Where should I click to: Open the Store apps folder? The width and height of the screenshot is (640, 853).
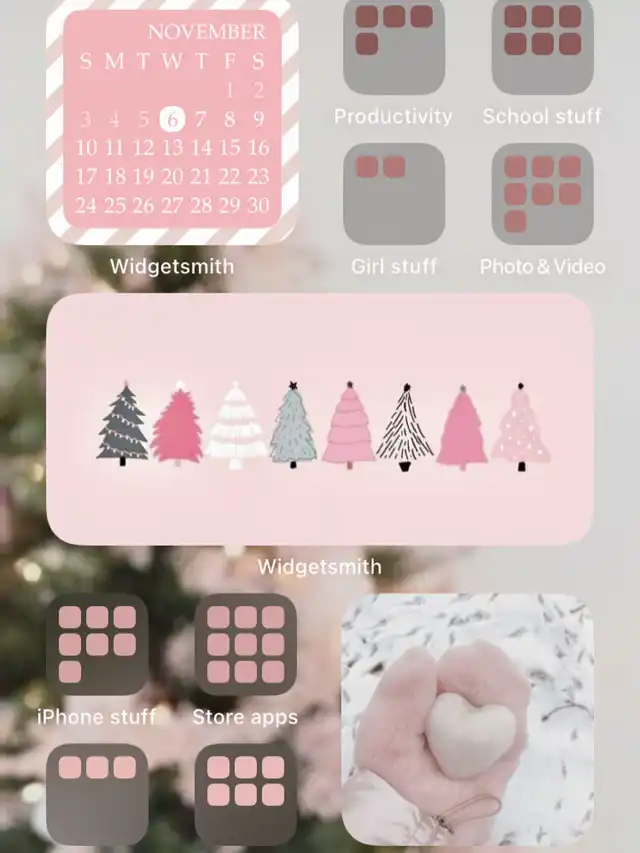(x=246, y=644)
